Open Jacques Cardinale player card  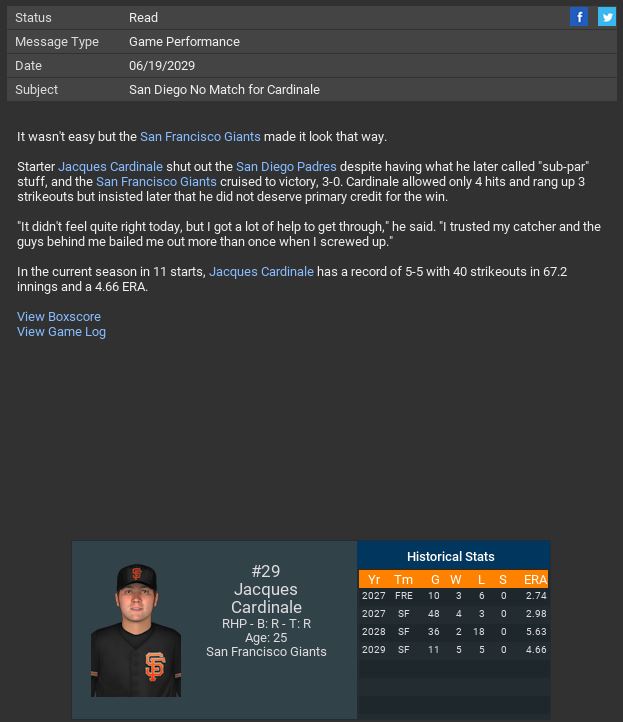[265, 598]
